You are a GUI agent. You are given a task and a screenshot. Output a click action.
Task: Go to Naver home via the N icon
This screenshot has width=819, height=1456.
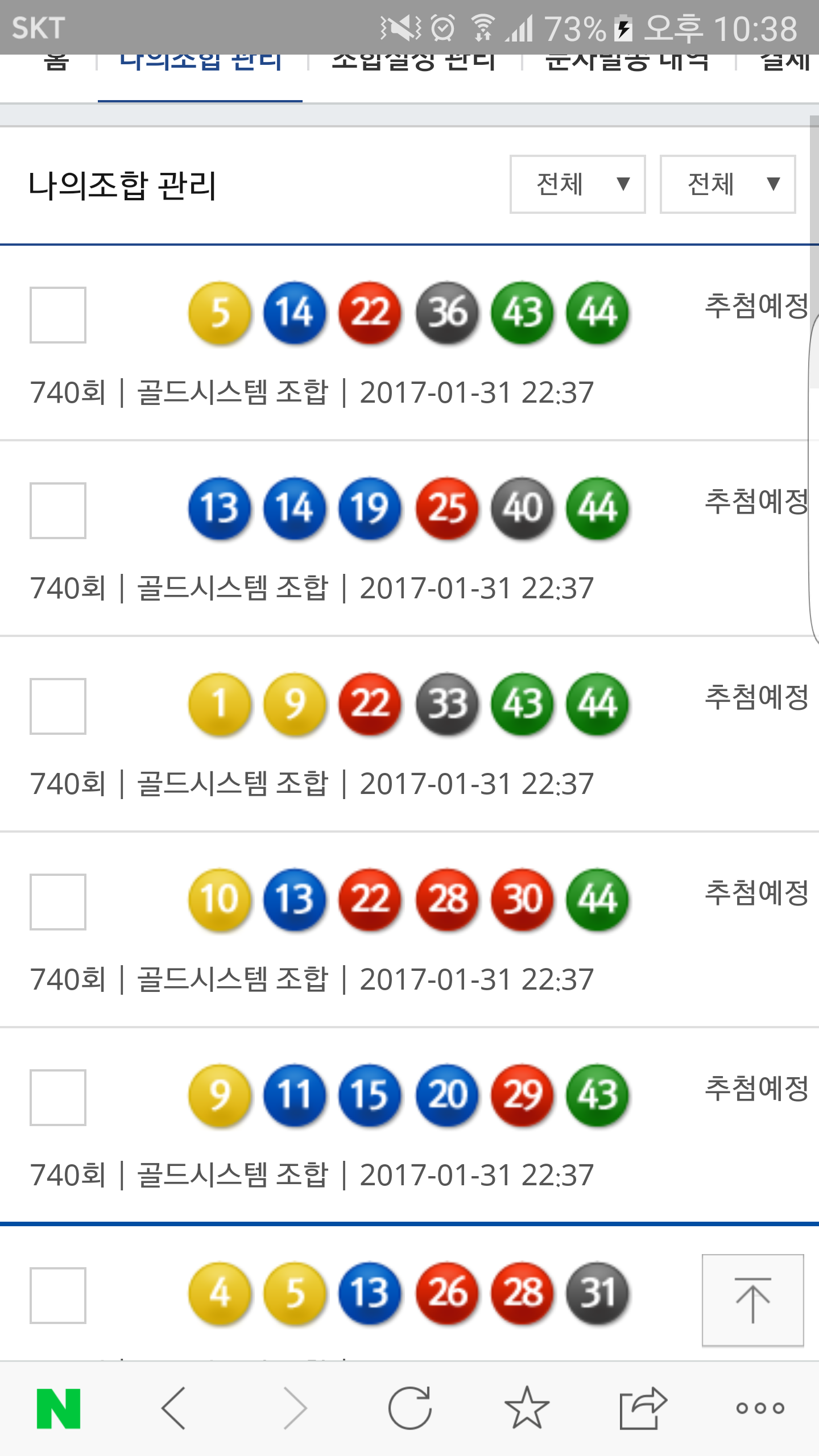click(x=59, y=1408)
